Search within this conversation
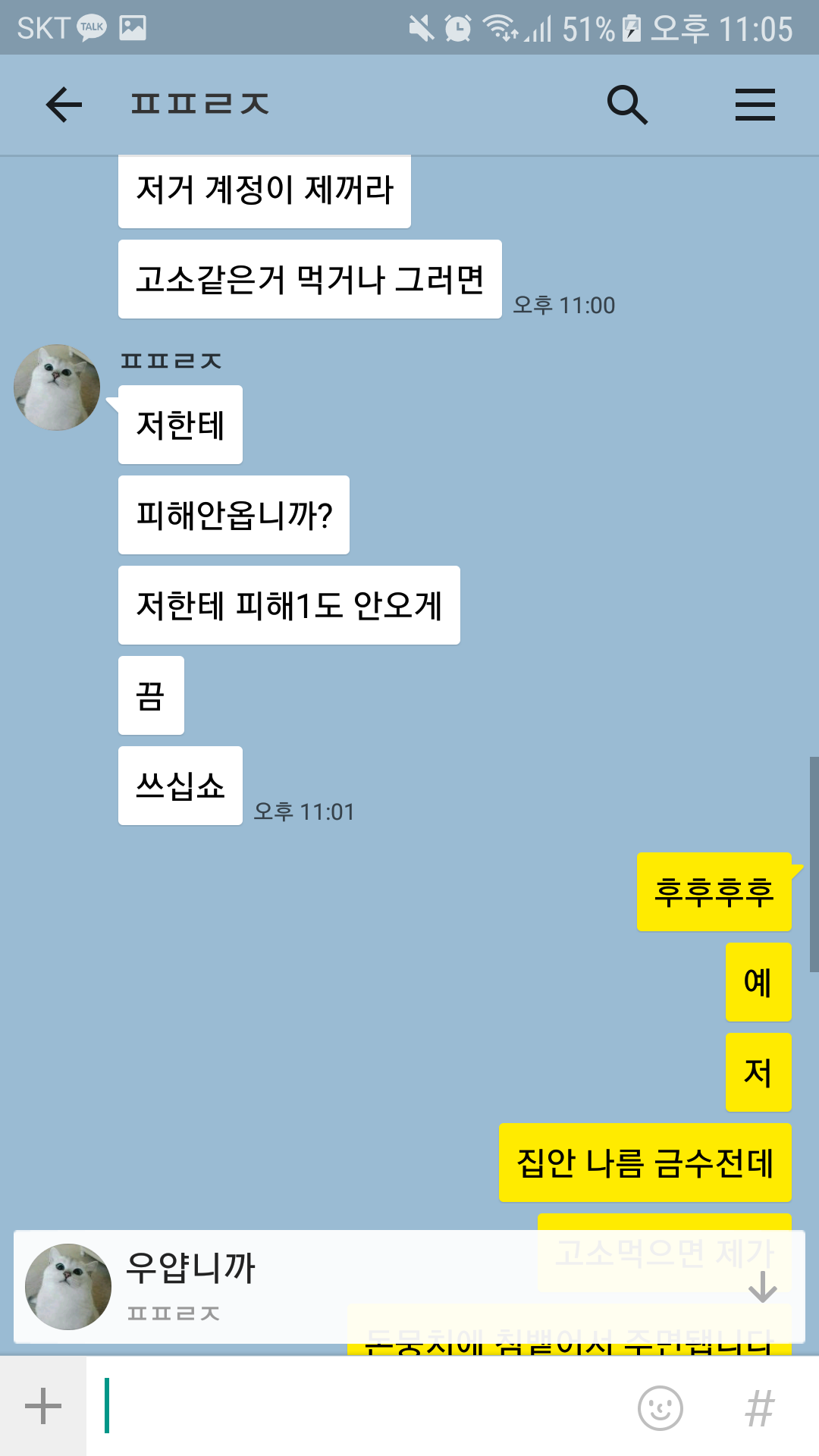Screen dimensions: 819x1456 (x=627, y=105)
